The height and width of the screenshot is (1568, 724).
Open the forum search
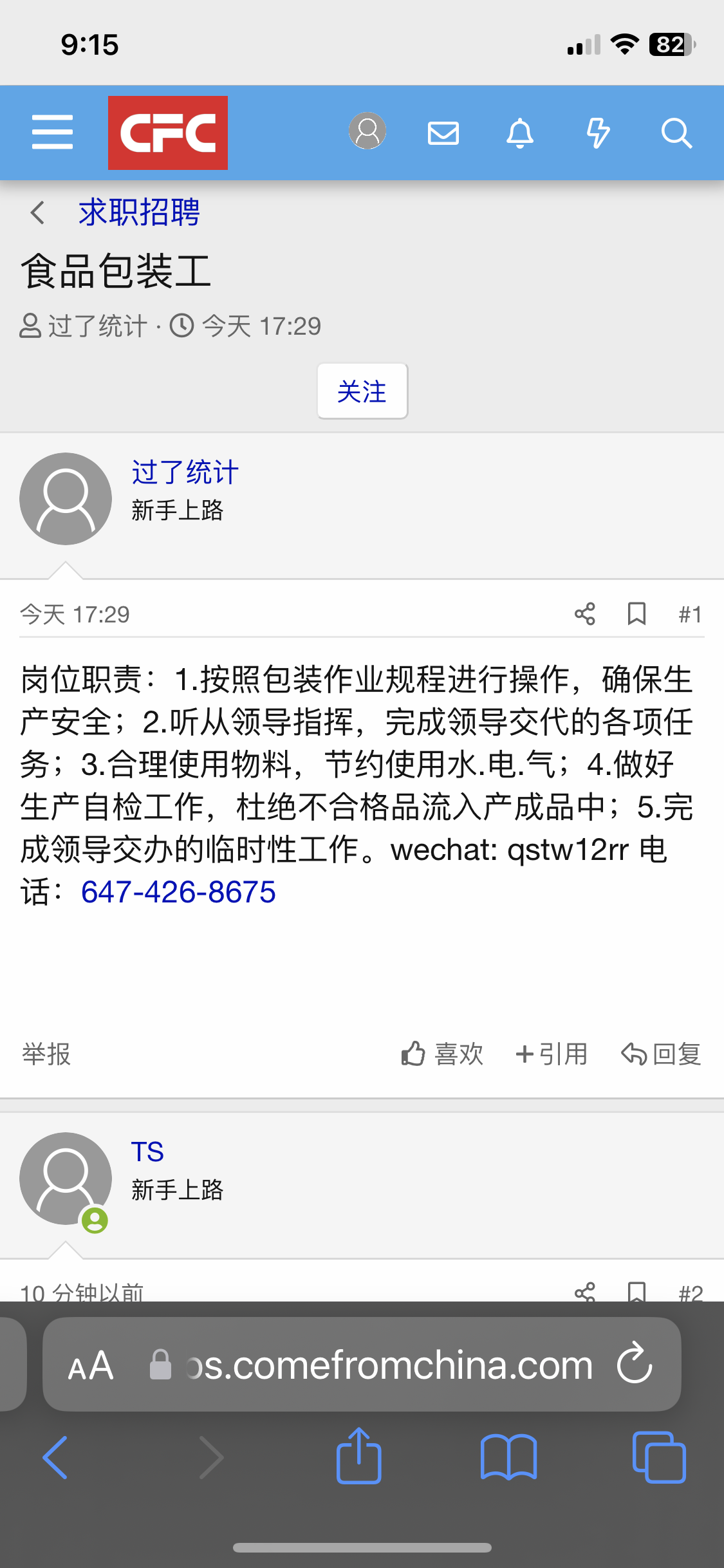tap(676, 133)
